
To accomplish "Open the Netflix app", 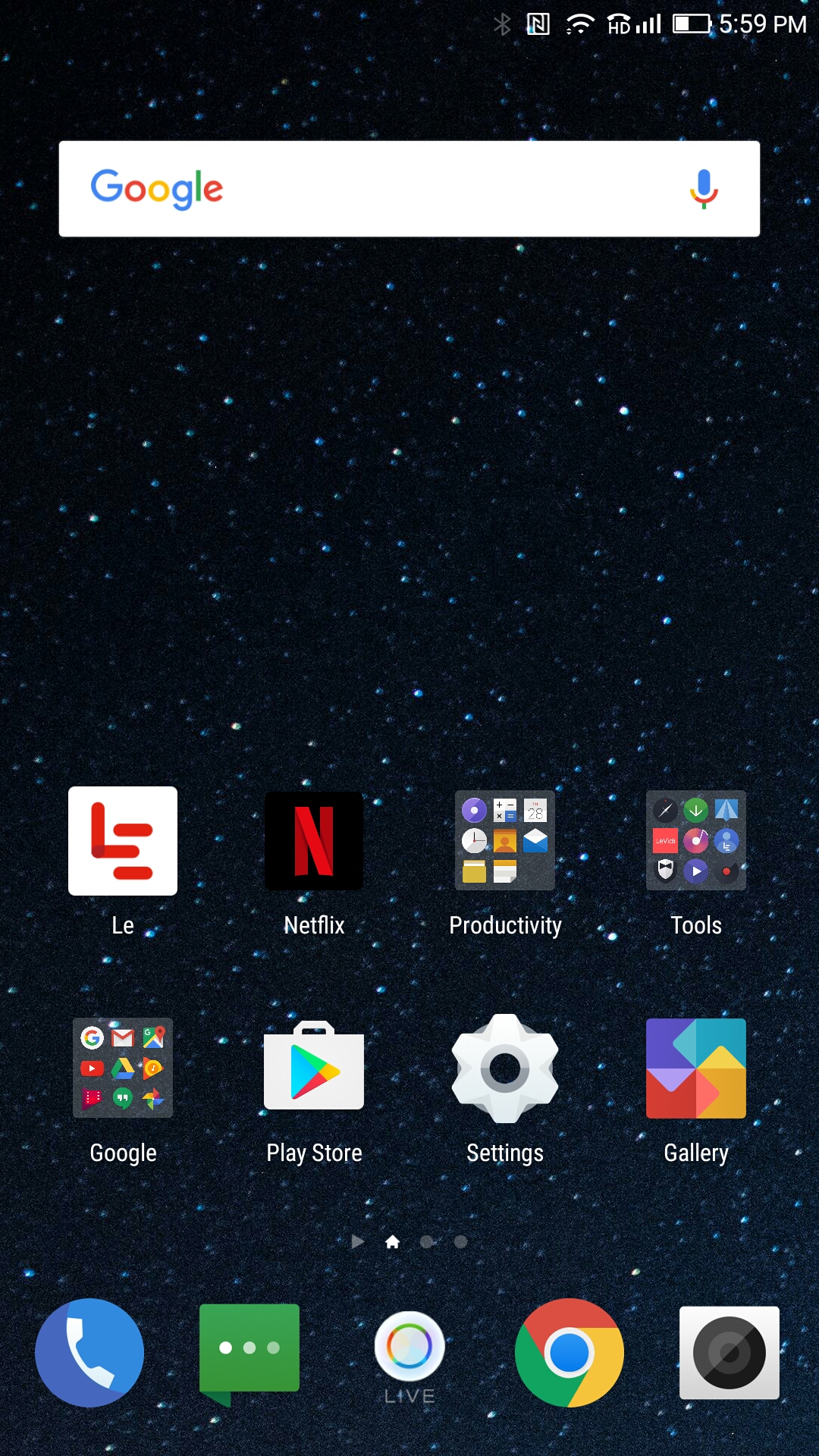I will pyautogui.click(x=313, y=840).
